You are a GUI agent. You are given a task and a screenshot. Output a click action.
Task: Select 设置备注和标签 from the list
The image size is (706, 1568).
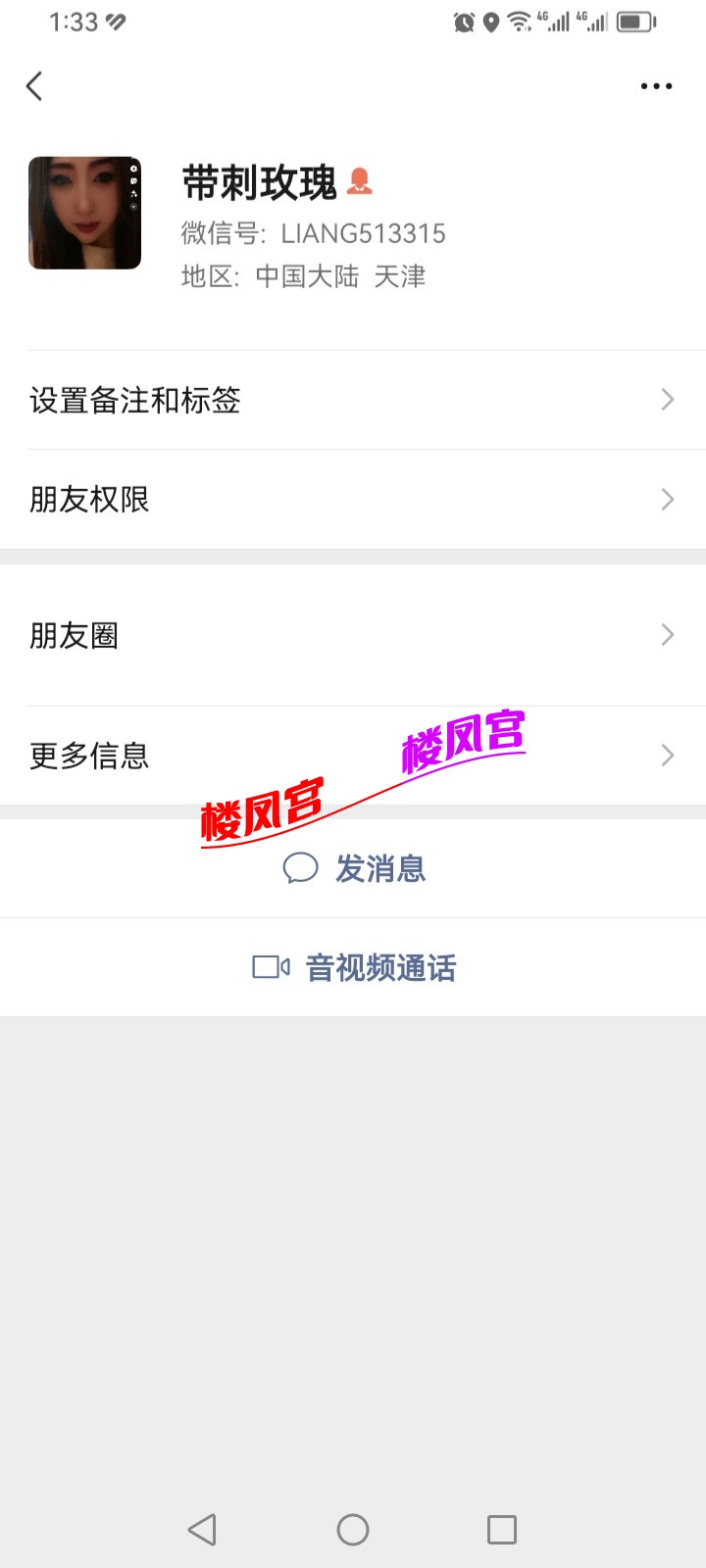[136, 400]
